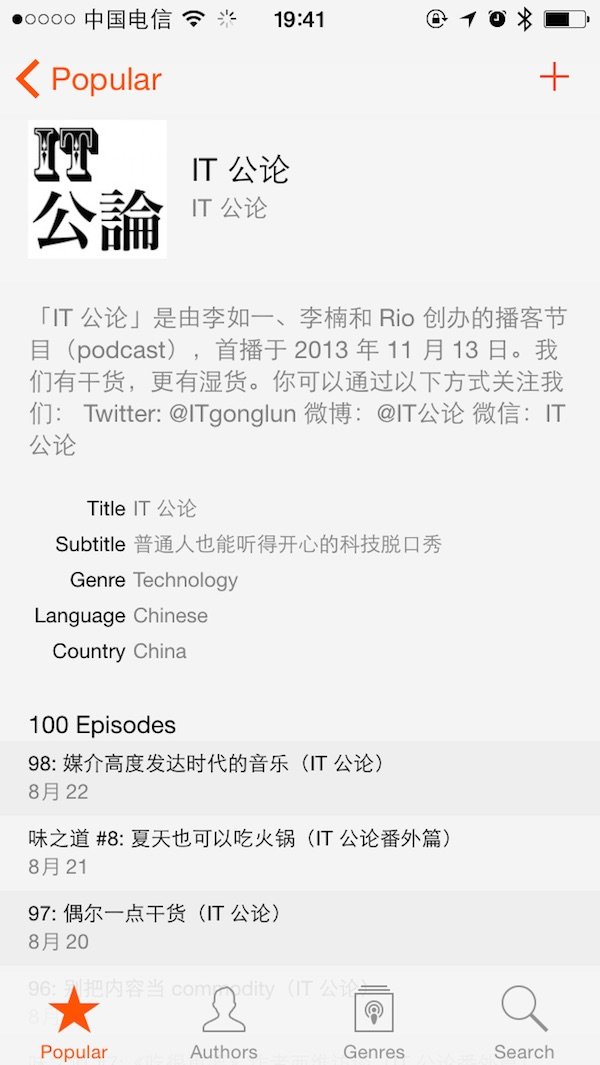Open episode 97: 偶尔一点干货
Image resolution: width=600 pixels, height=1065 pixels.
(300, 927)
